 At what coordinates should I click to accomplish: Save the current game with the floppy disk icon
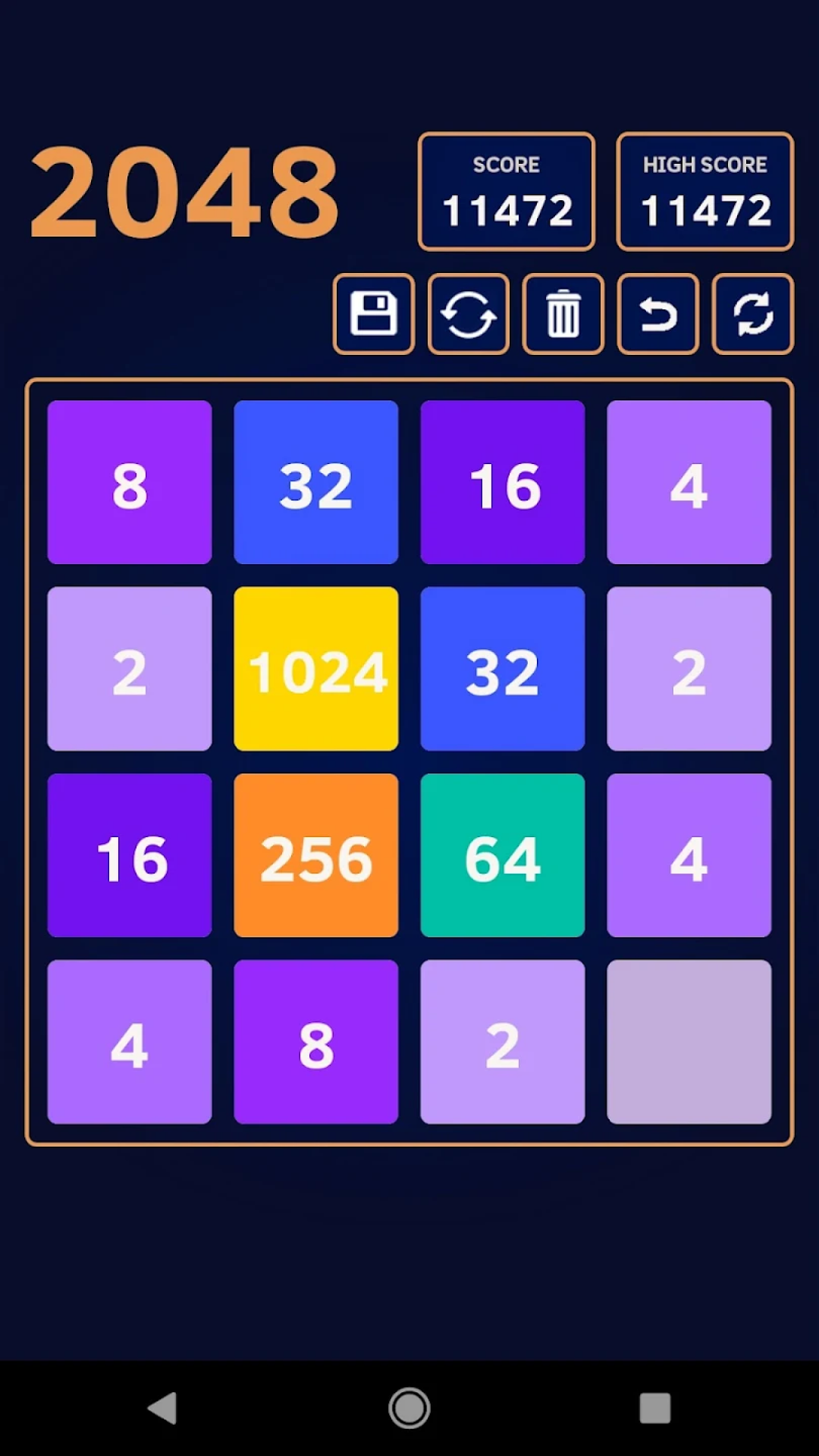[374, 314]
